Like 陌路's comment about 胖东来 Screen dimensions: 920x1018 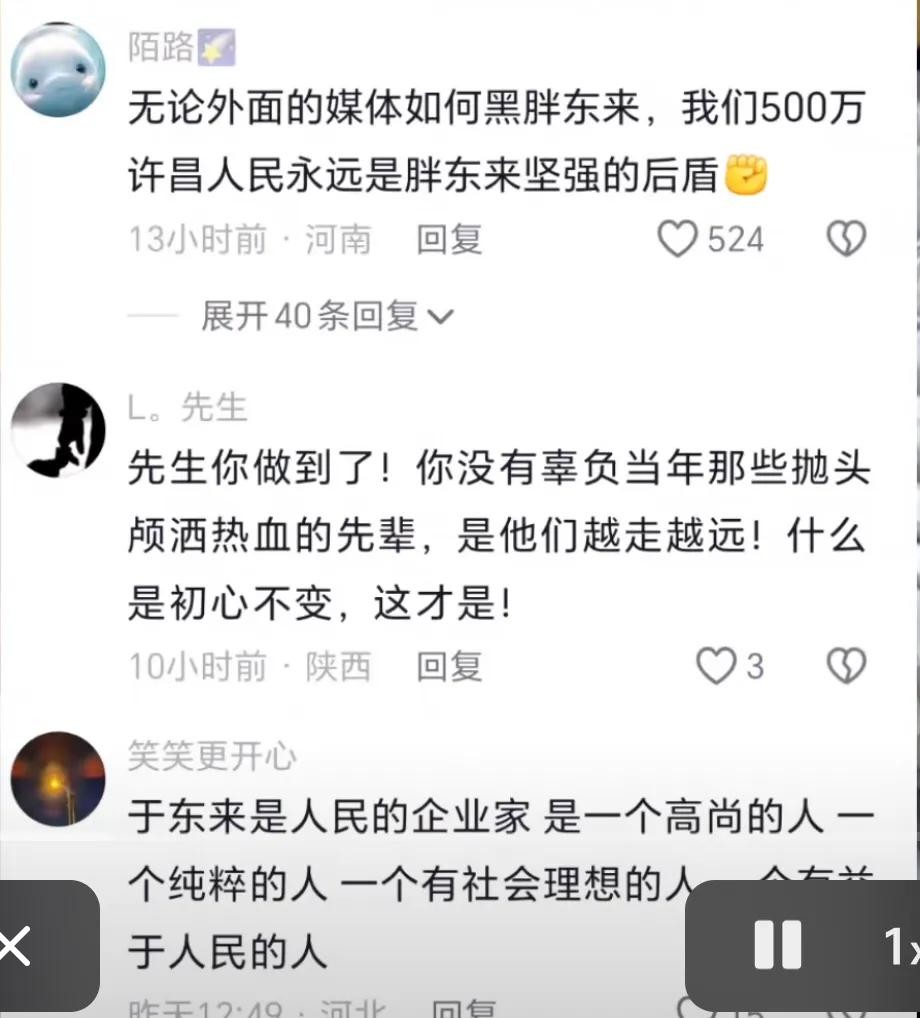click(x=678, y=240)
